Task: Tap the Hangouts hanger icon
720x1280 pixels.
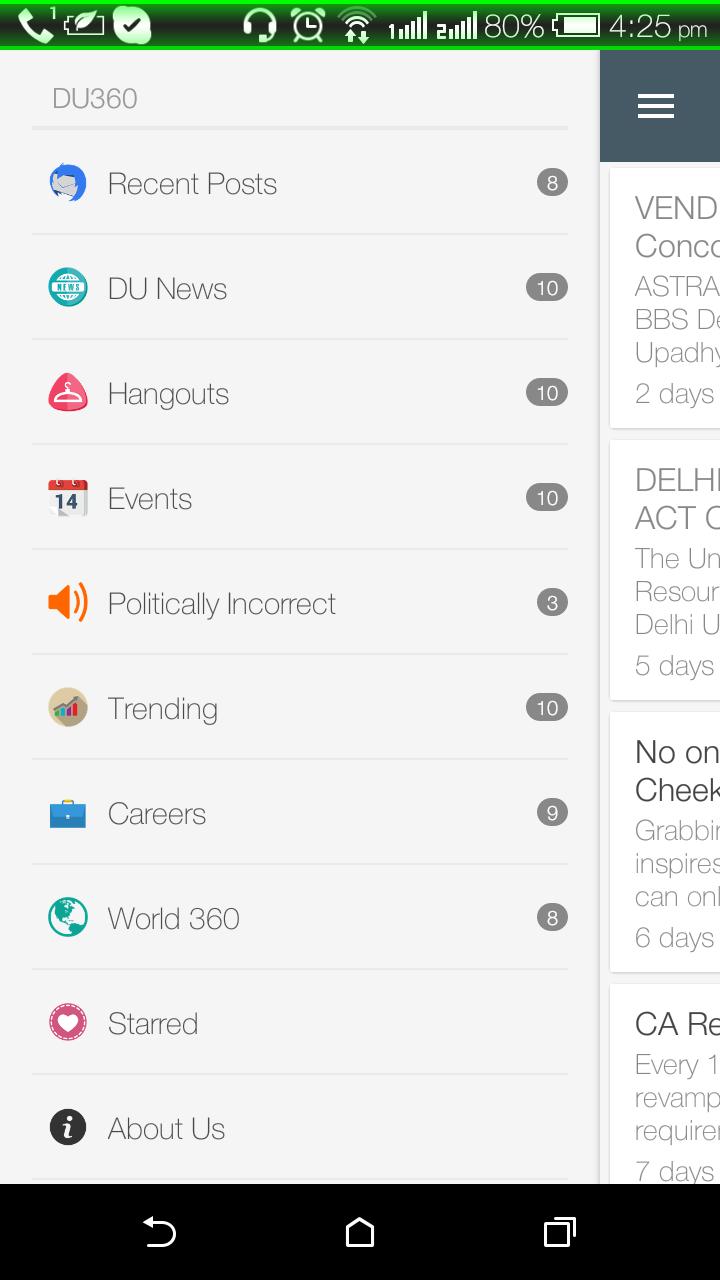Action: coord(68,392)
